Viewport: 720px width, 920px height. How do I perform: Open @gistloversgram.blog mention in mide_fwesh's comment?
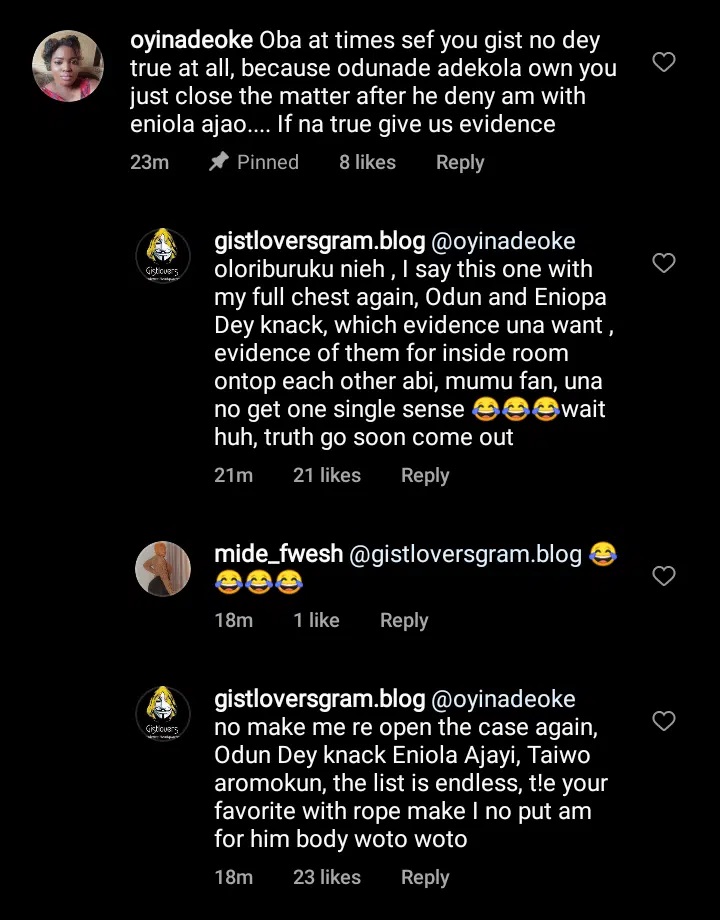[465, 554]
